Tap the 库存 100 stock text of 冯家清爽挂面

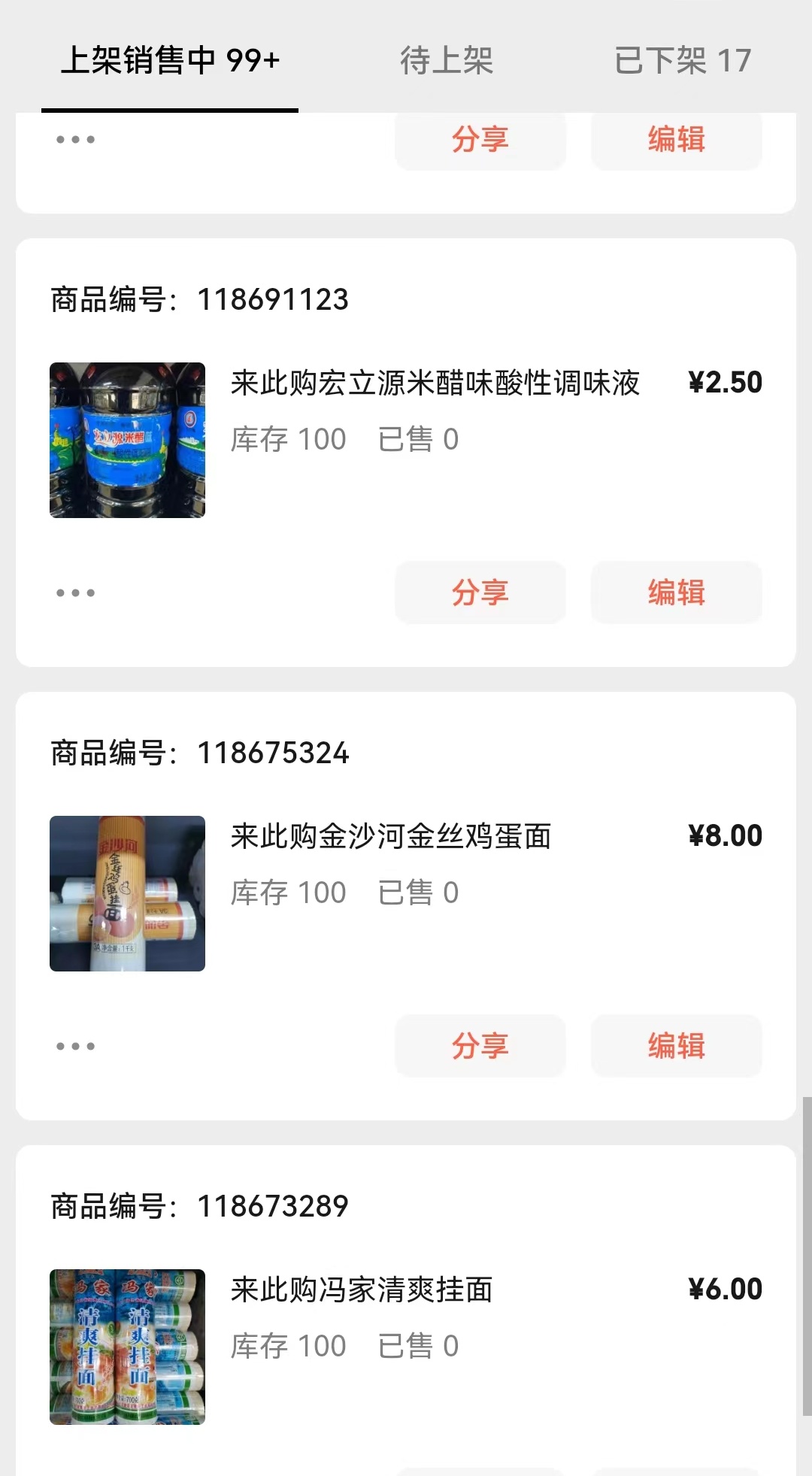coord(289,1345)
